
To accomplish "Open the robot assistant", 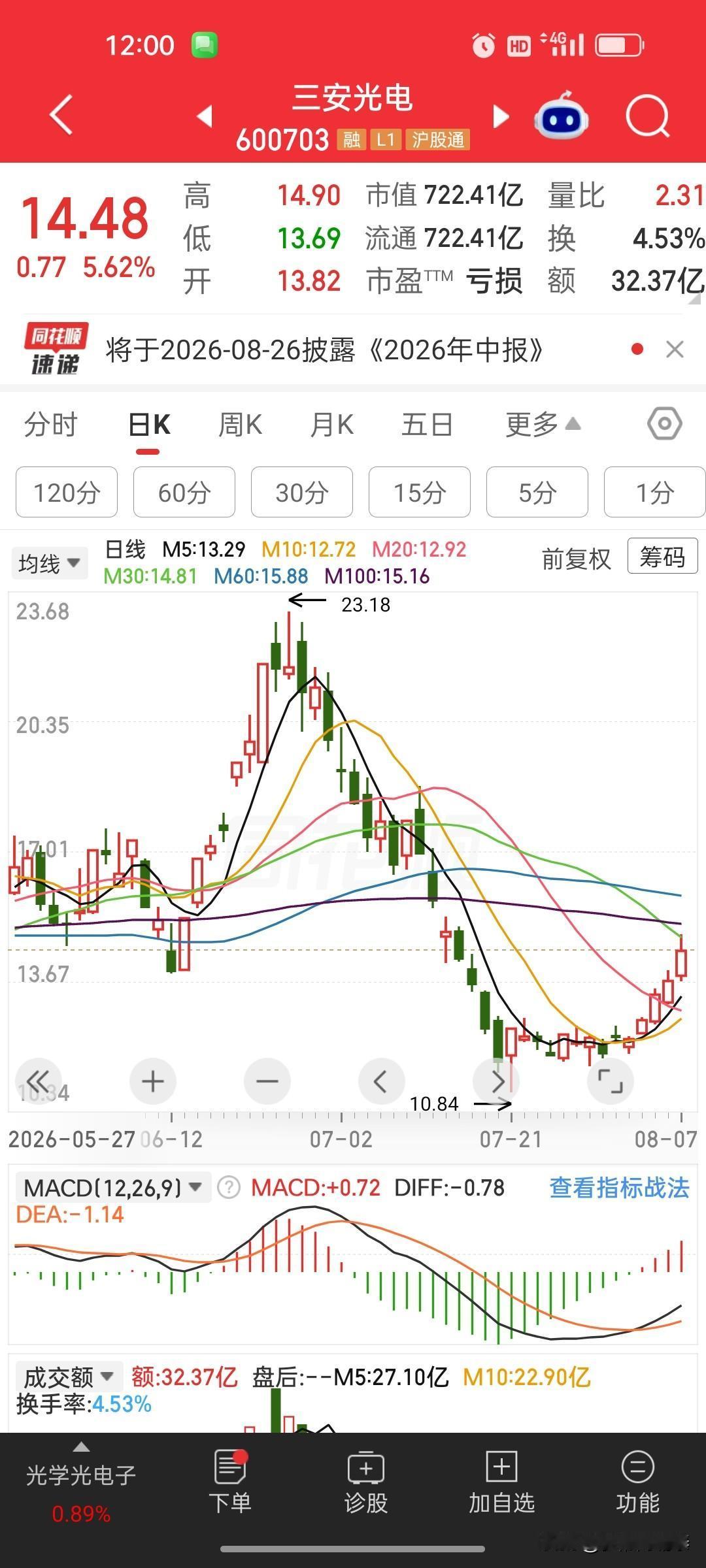I will (562, 116).
